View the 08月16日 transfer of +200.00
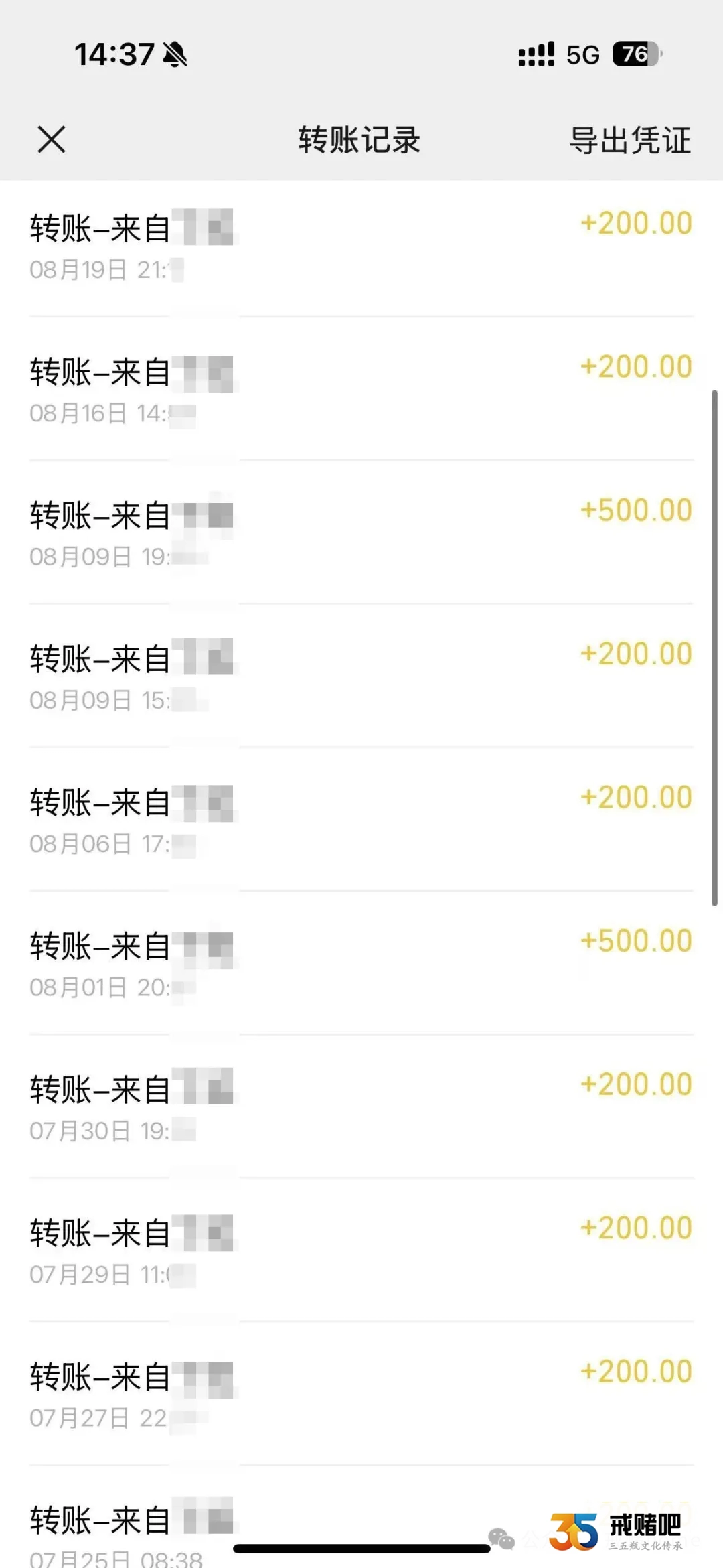This screenshot has height=1568, width=723. 361,390
